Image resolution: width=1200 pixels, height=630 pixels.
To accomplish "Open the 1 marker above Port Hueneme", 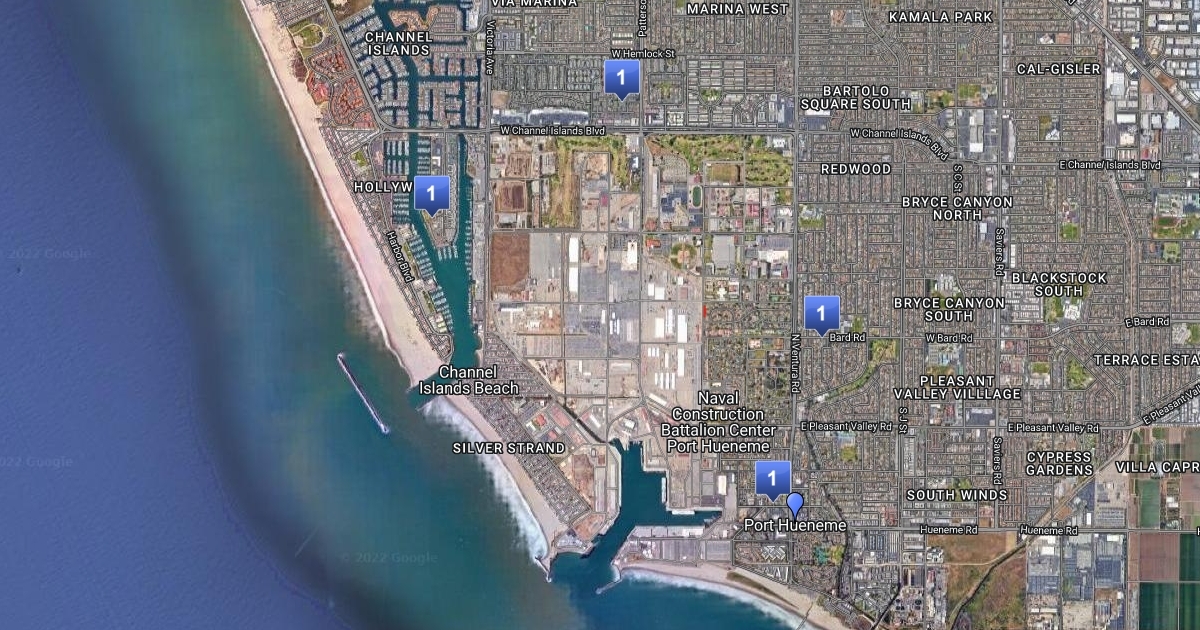I will pos(772,478).
